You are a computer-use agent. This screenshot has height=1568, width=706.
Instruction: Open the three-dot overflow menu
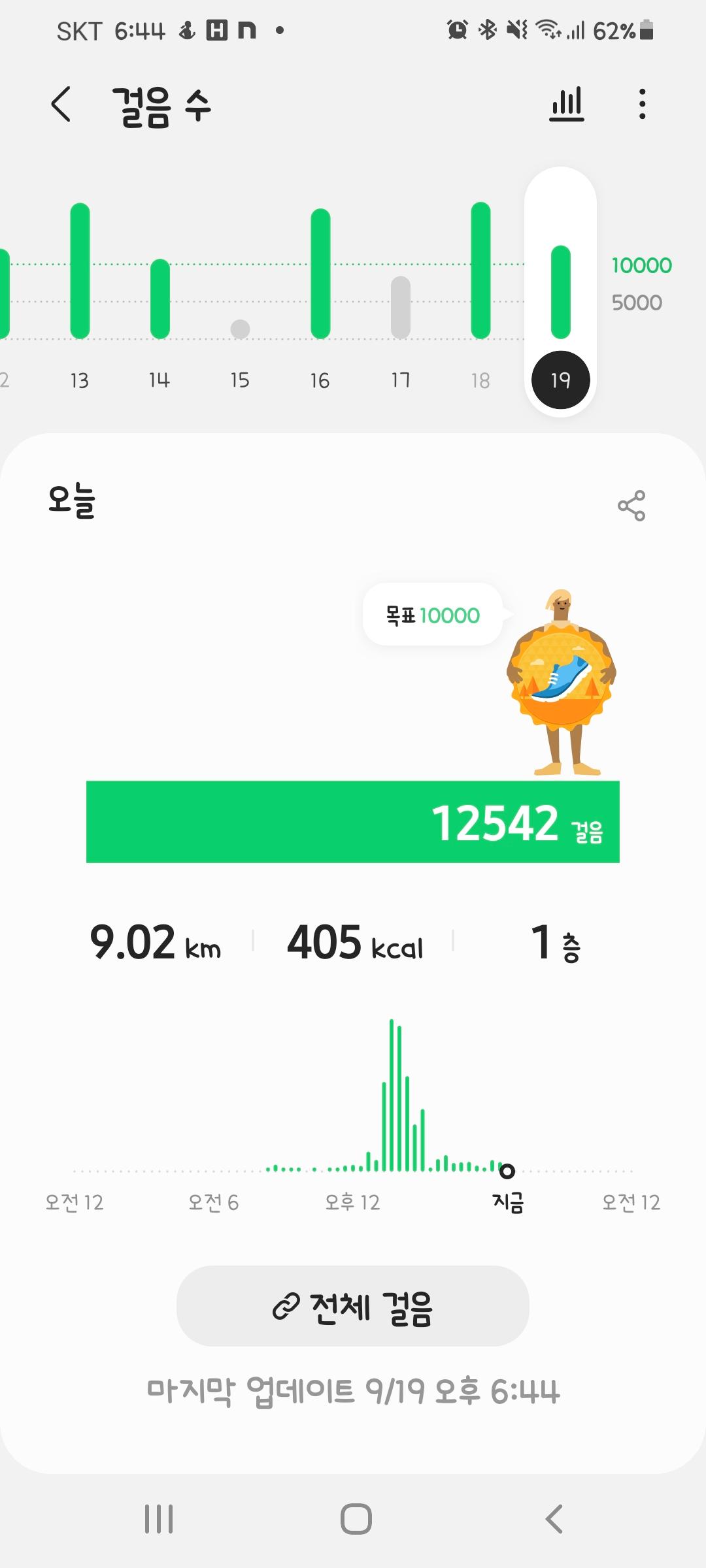(x=642, y=105)
